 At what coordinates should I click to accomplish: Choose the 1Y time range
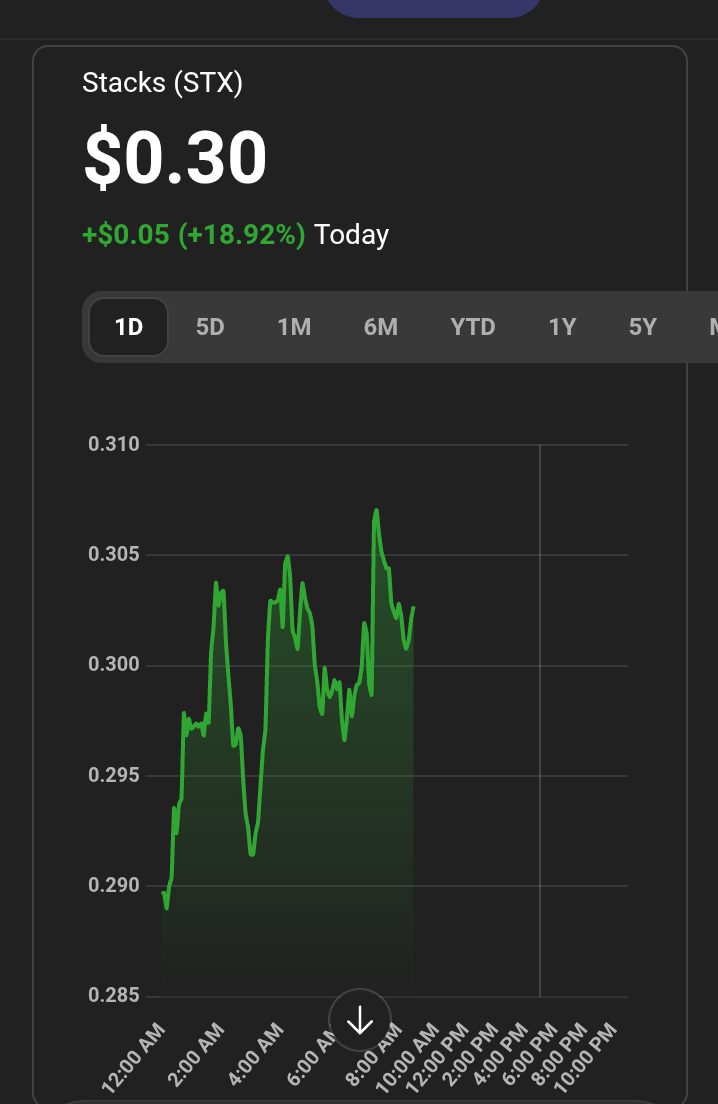pyautogui.click(x=562, y=327)
